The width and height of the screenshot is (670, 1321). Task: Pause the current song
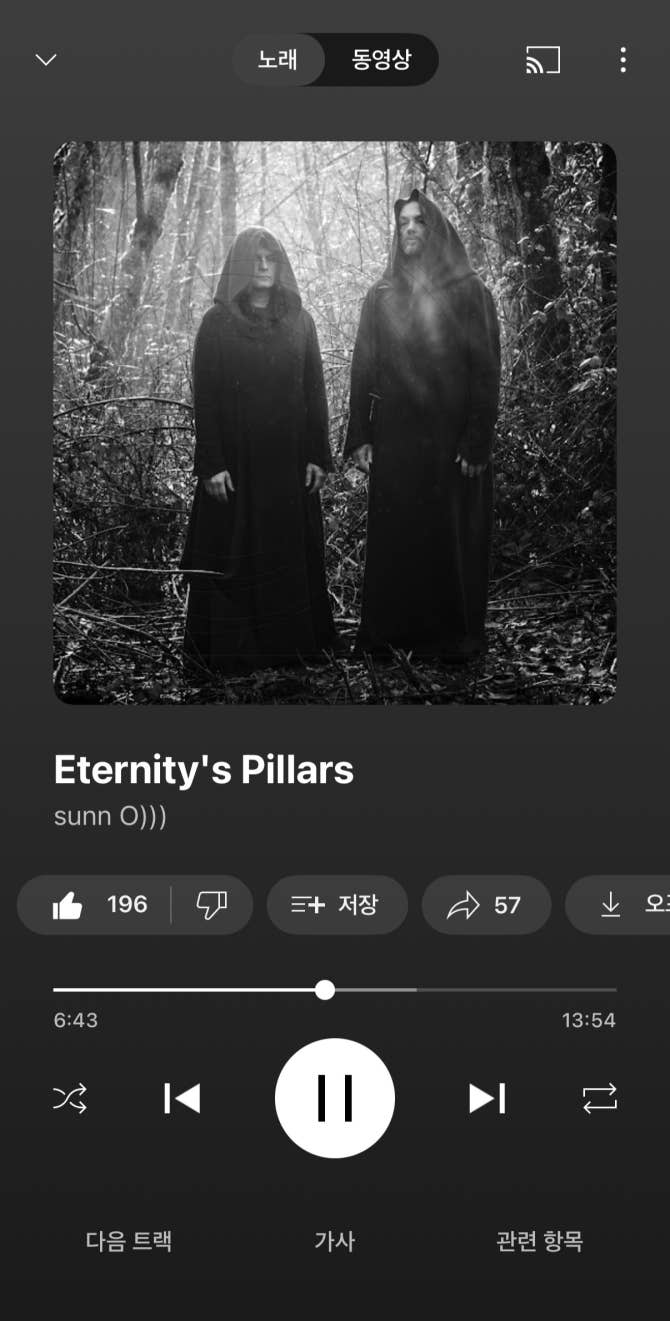(335, 1099)
